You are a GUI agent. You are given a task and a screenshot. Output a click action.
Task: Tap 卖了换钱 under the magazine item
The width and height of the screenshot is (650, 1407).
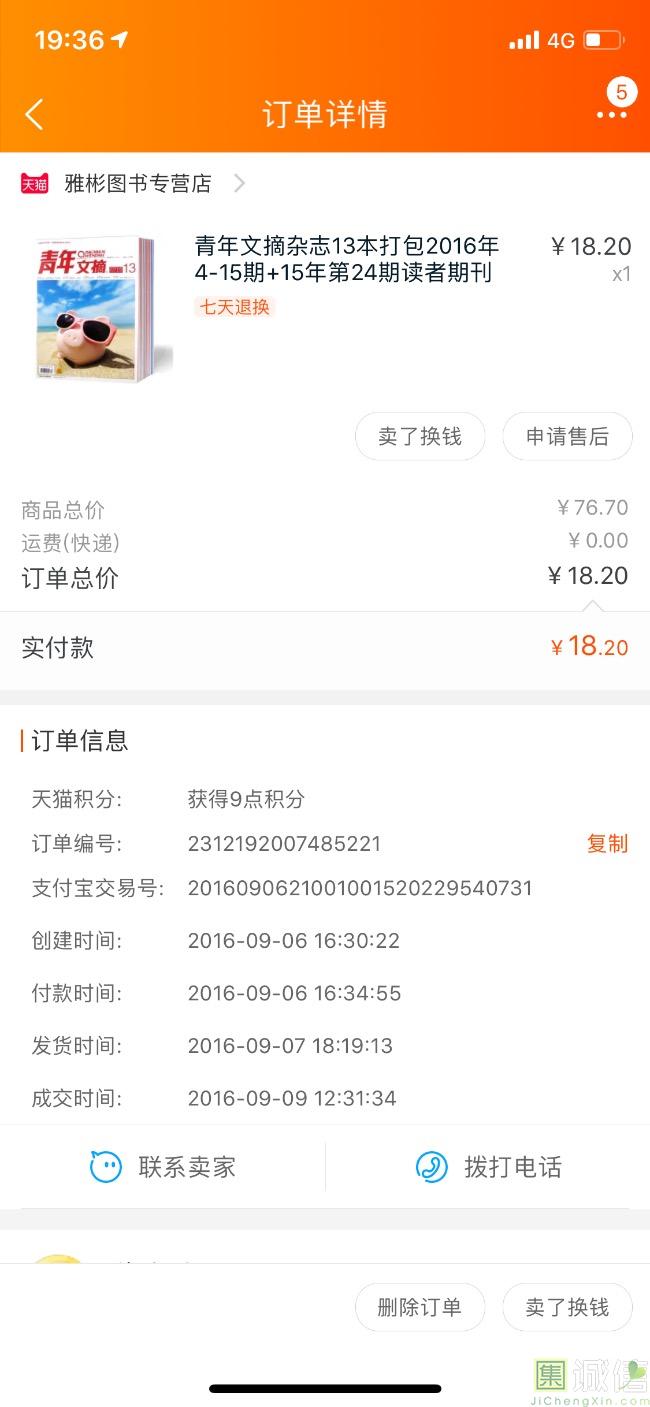tap(420, 437)
